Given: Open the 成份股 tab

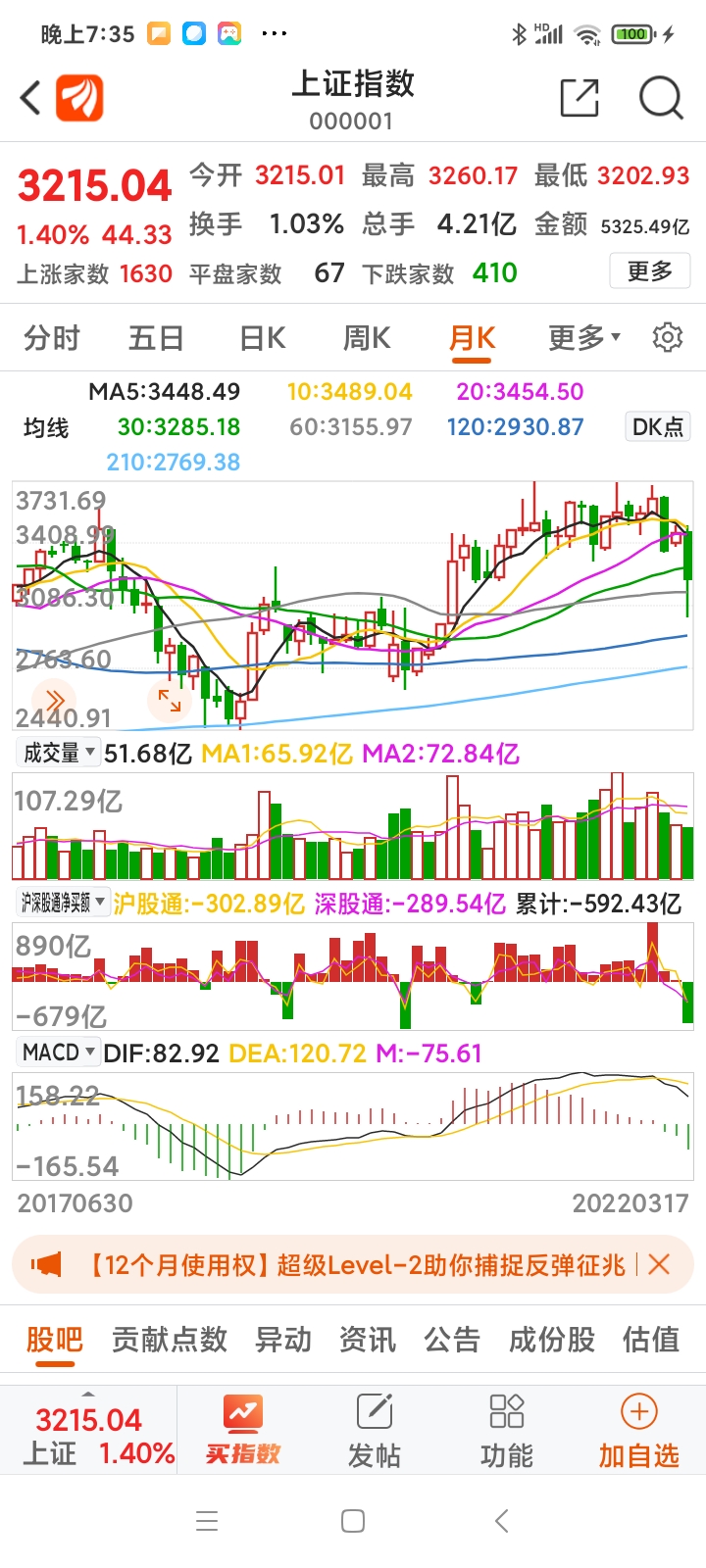Looking at the screenshot, I should 552,1340.
